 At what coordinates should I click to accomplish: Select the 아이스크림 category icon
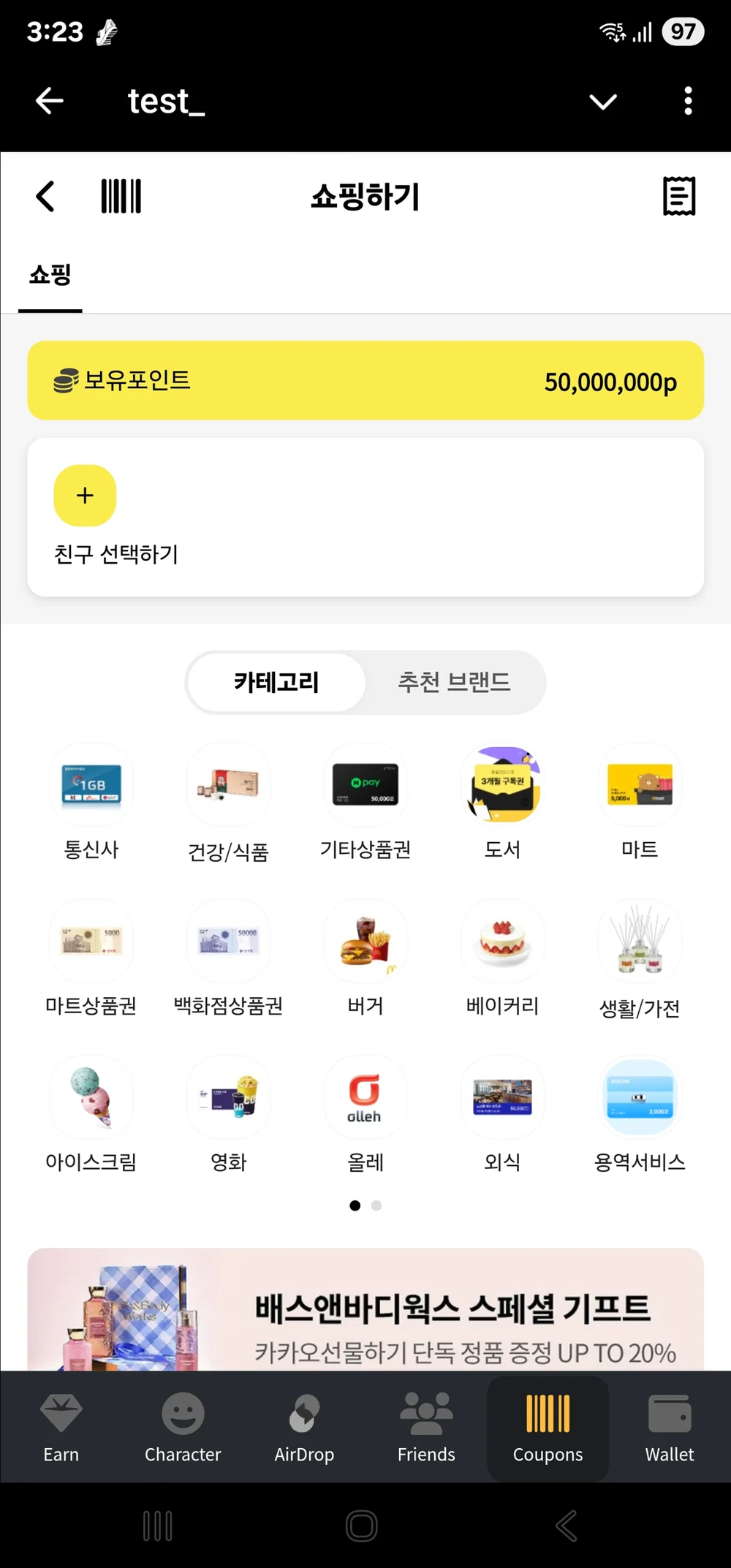click(91, 1098)
